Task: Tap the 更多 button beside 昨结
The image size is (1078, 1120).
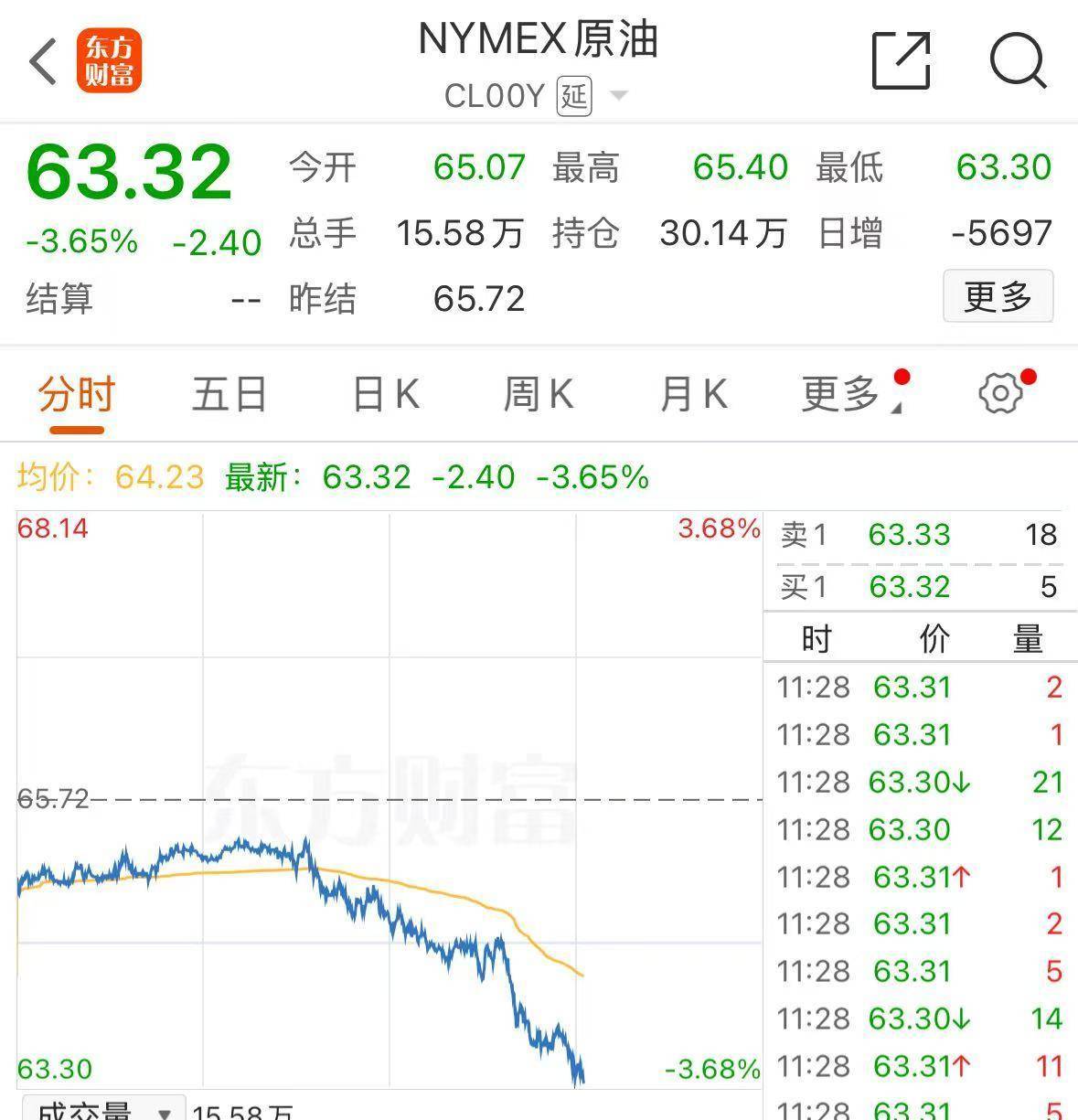Action: click(998, 296)
